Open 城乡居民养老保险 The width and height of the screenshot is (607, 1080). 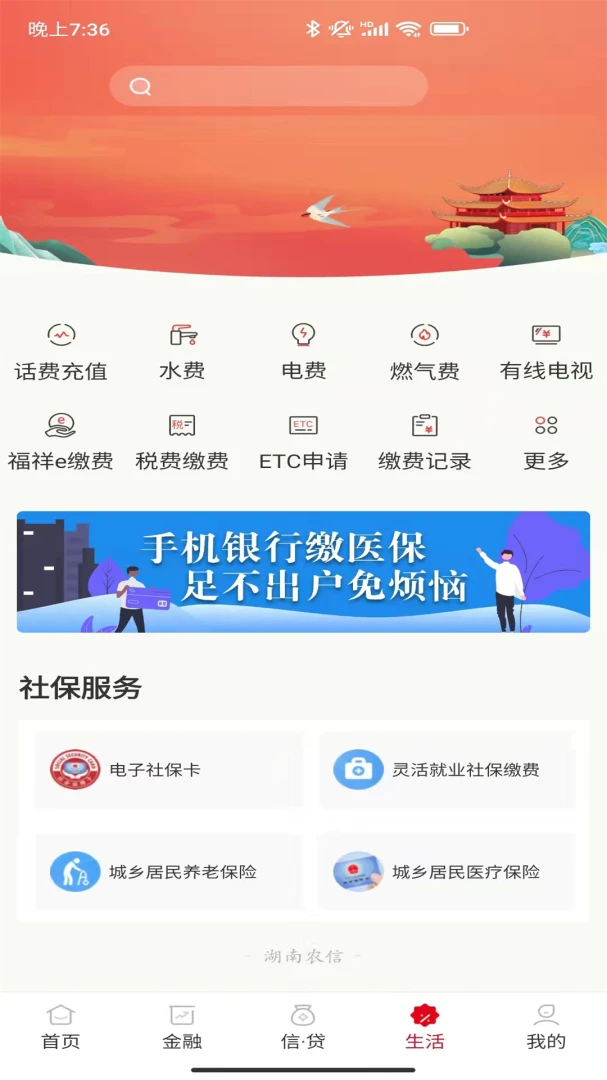click(x=168, y=872)
